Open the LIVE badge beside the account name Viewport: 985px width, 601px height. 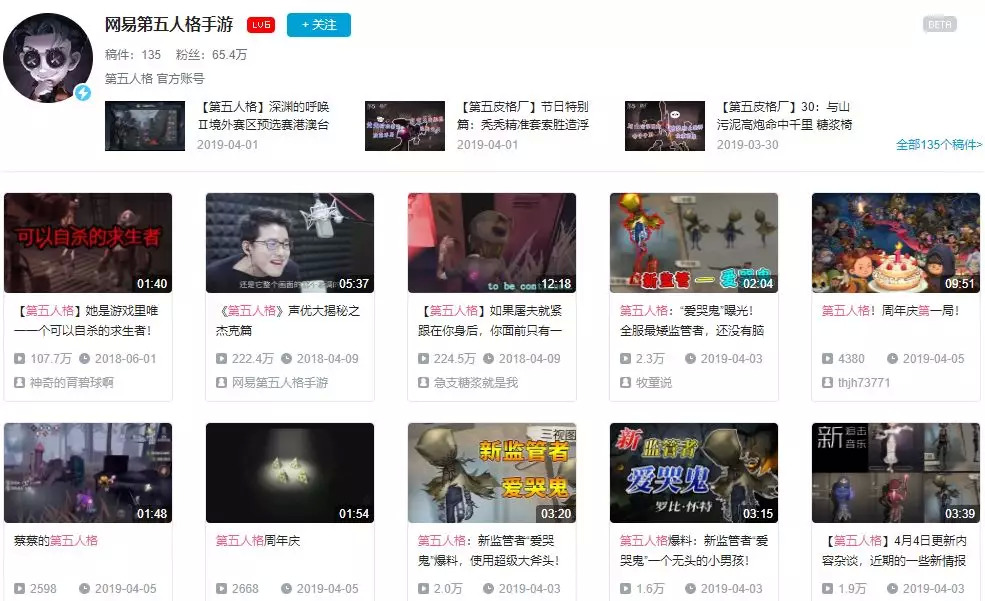pos(261,25)
